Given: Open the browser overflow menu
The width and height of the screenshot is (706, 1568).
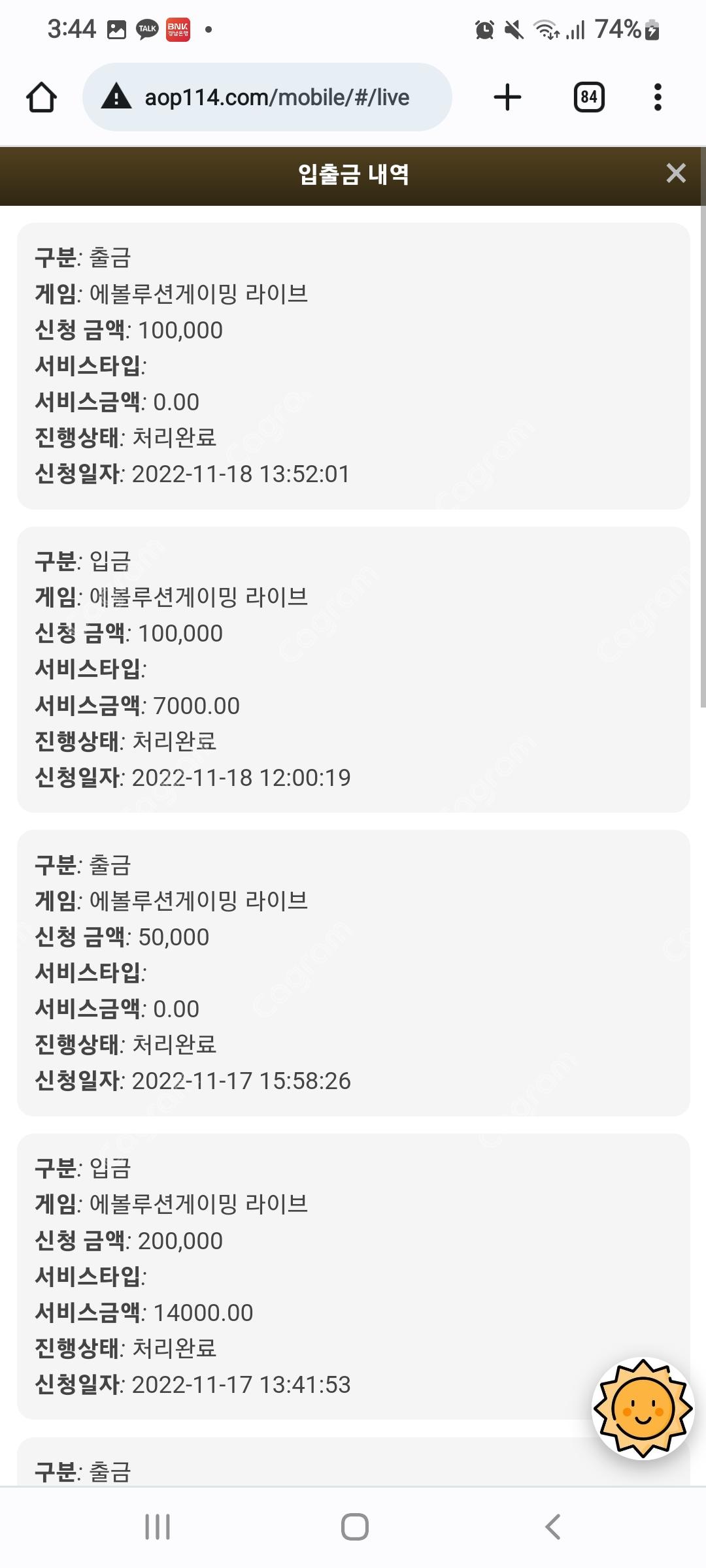Looking at the screenshot, I should click(x=658, y=97).
